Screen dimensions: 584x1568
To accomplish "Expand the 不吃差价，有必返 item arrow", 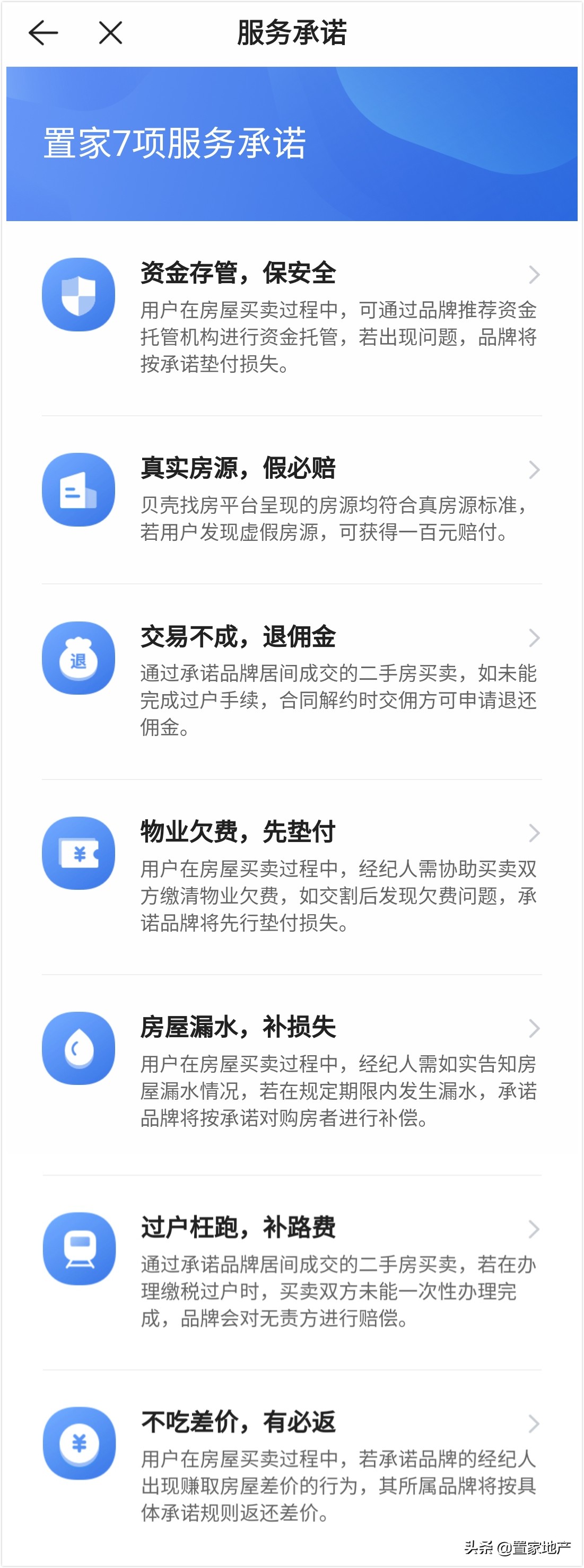I will [x=535, y=1423].
